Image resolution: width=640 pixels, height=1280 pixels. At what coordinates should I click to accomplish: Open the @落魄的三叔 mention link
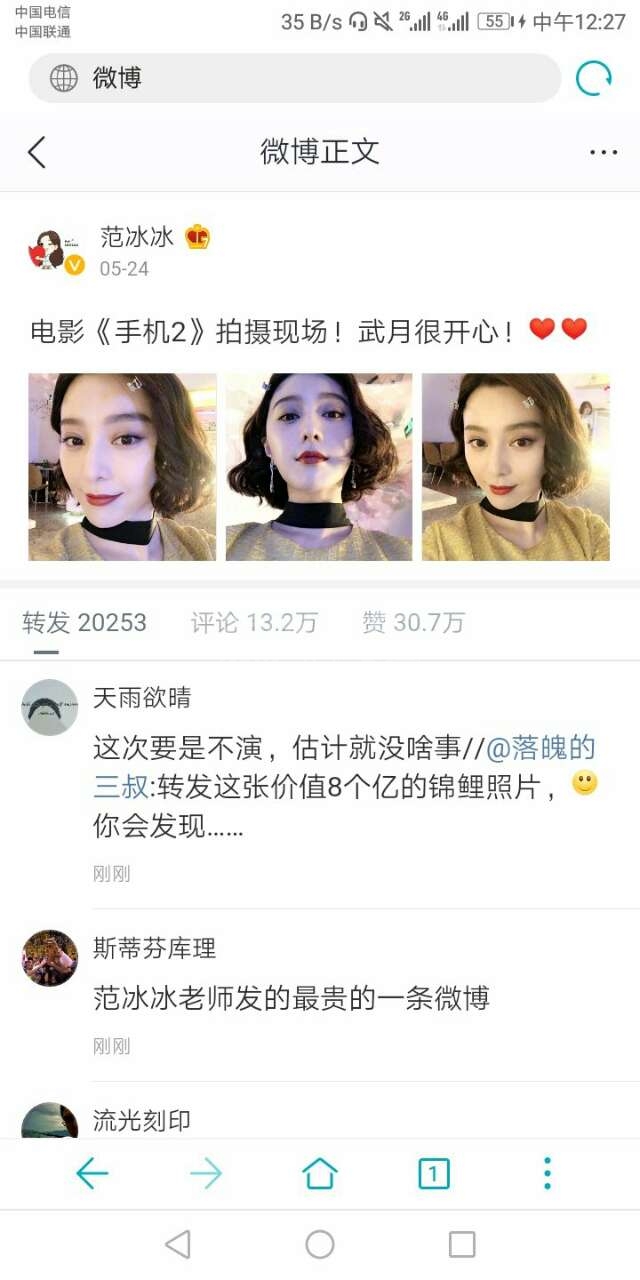[x=540, y=747]
